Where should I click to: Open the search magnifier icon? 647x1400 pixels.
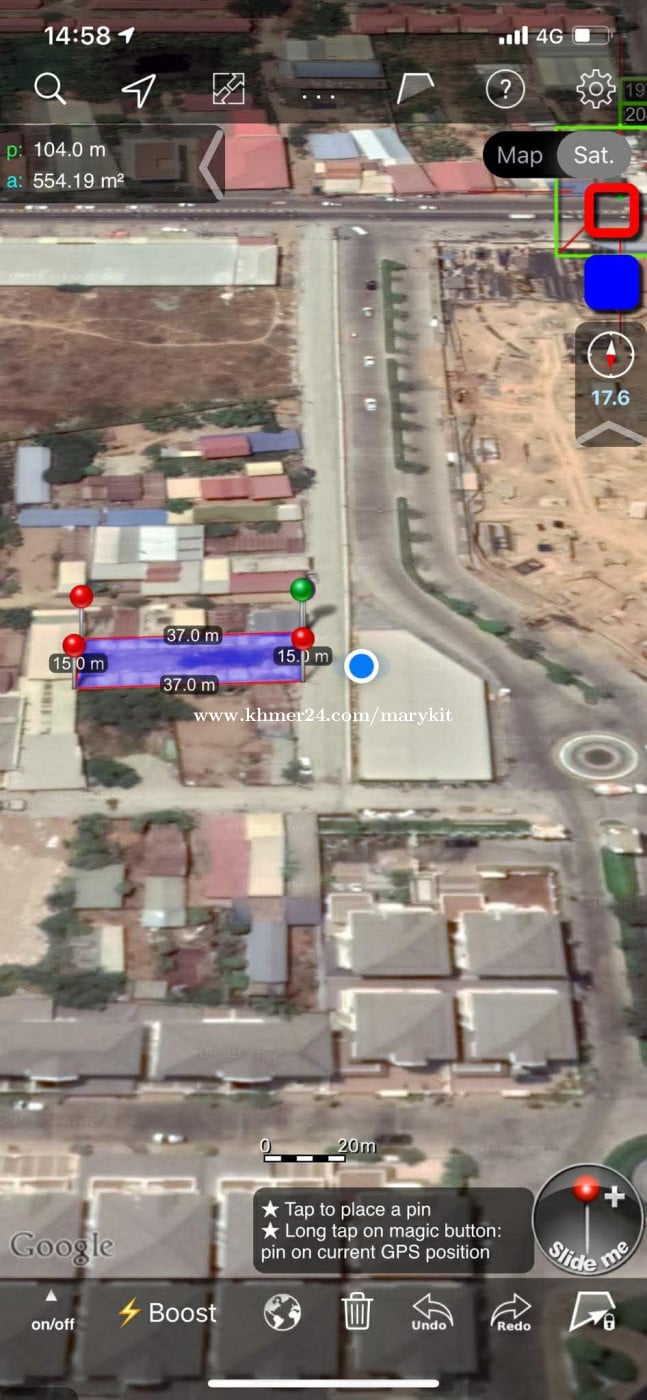point(50,89)
